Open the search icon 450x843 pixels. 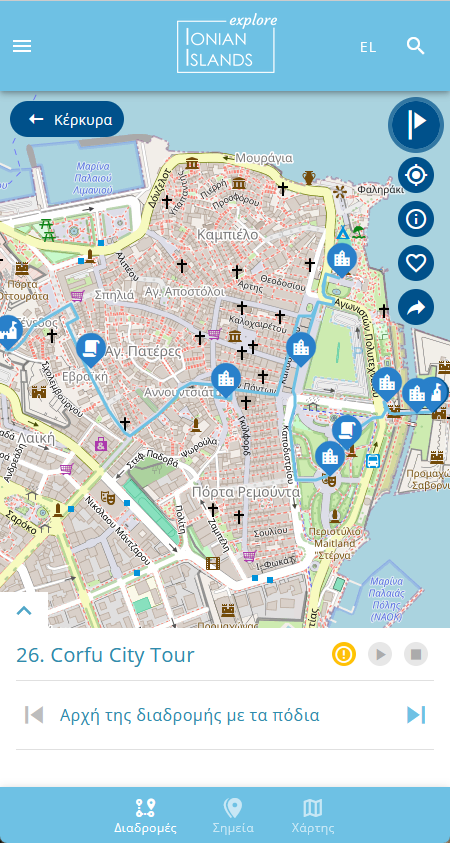coord(416,46)
